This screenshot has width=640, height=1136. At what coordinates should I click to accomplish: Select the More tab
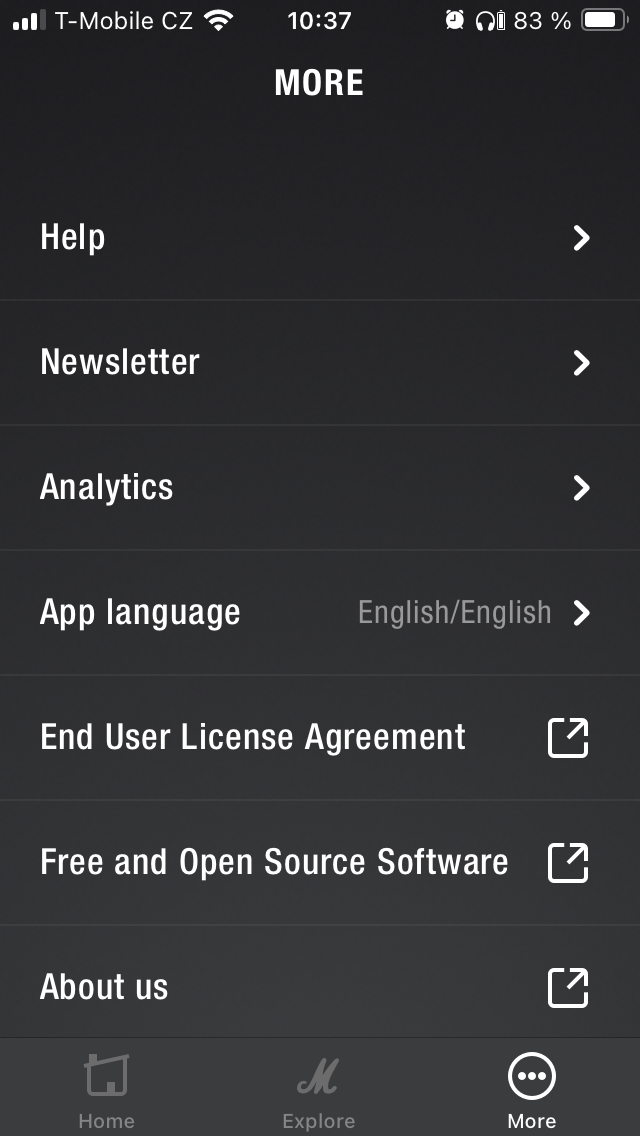pyautogui.click(x=531, y=1090)
